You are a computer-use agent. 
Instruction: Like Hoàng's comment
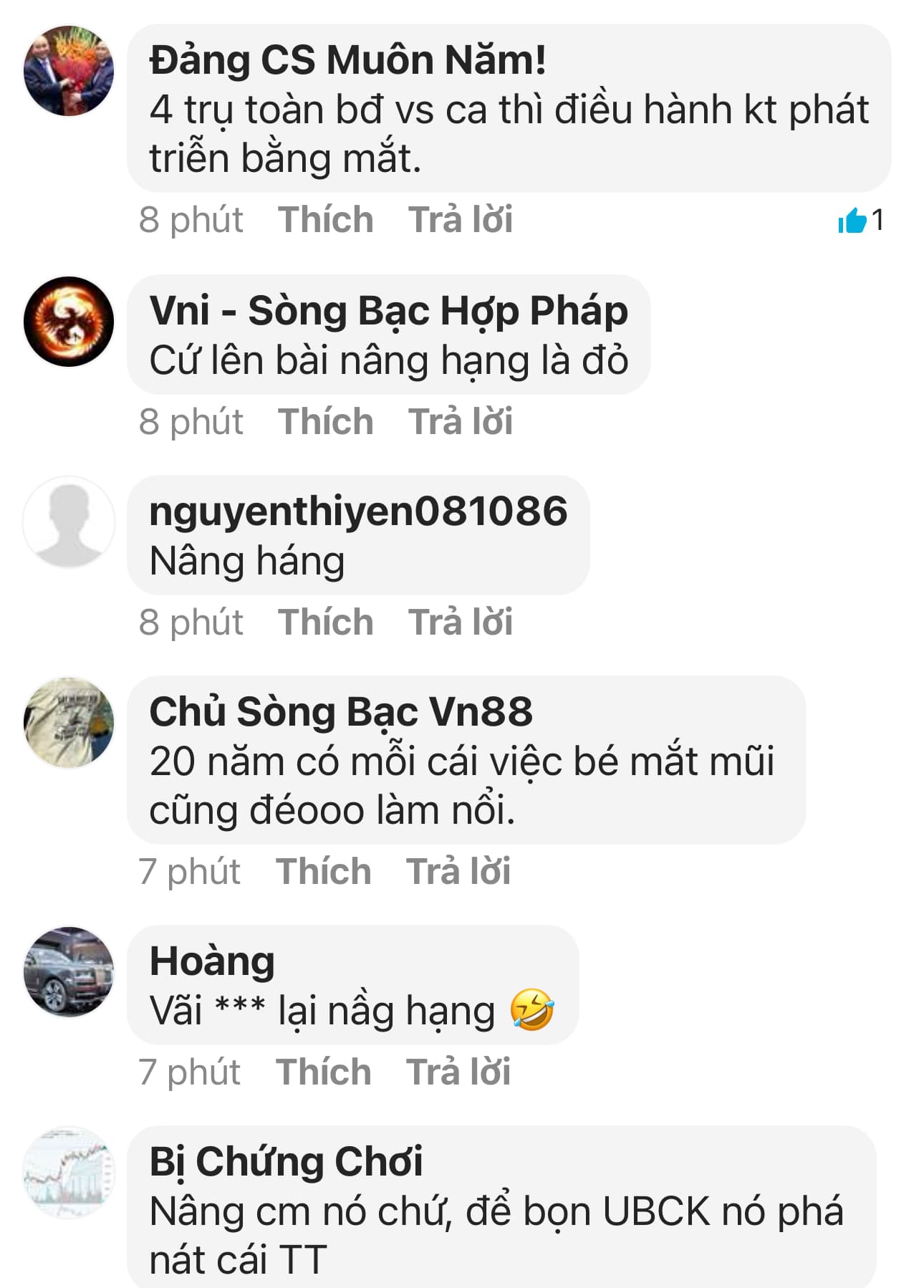323,1072
